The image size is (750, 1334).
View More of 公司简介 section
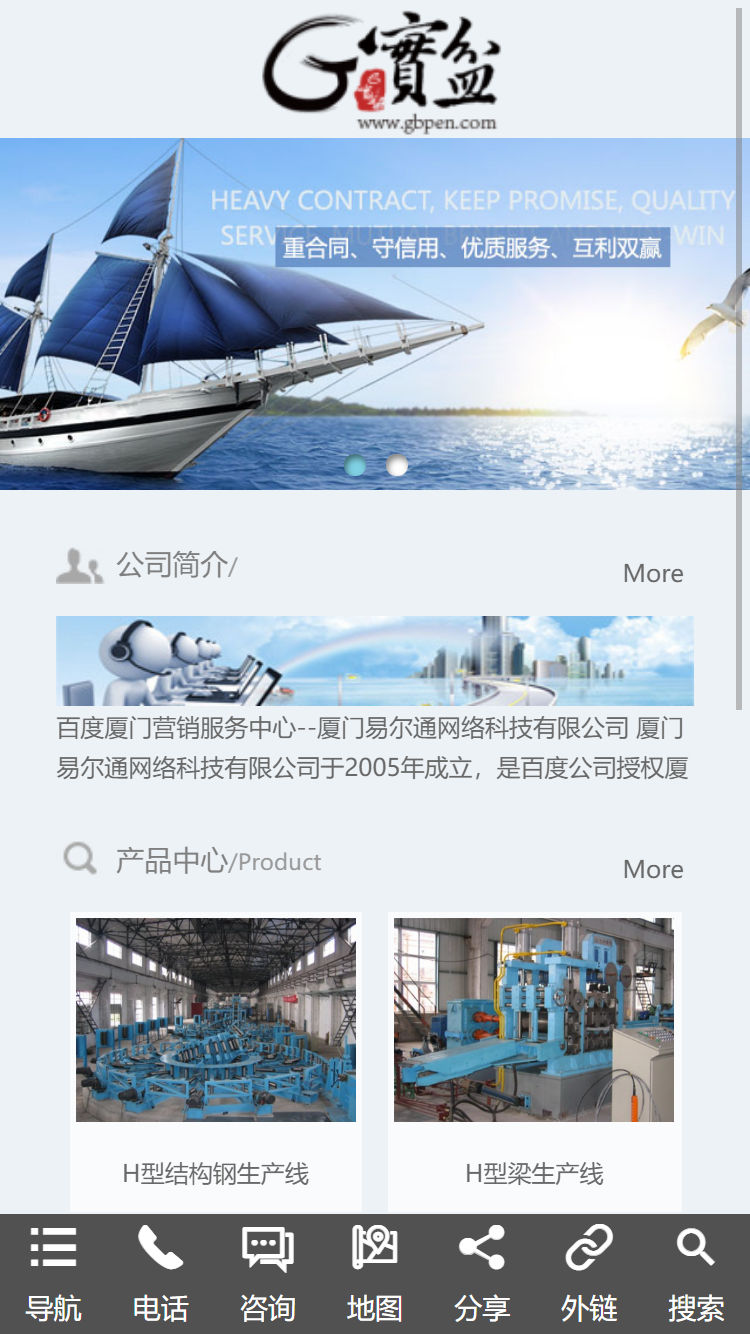653,573
